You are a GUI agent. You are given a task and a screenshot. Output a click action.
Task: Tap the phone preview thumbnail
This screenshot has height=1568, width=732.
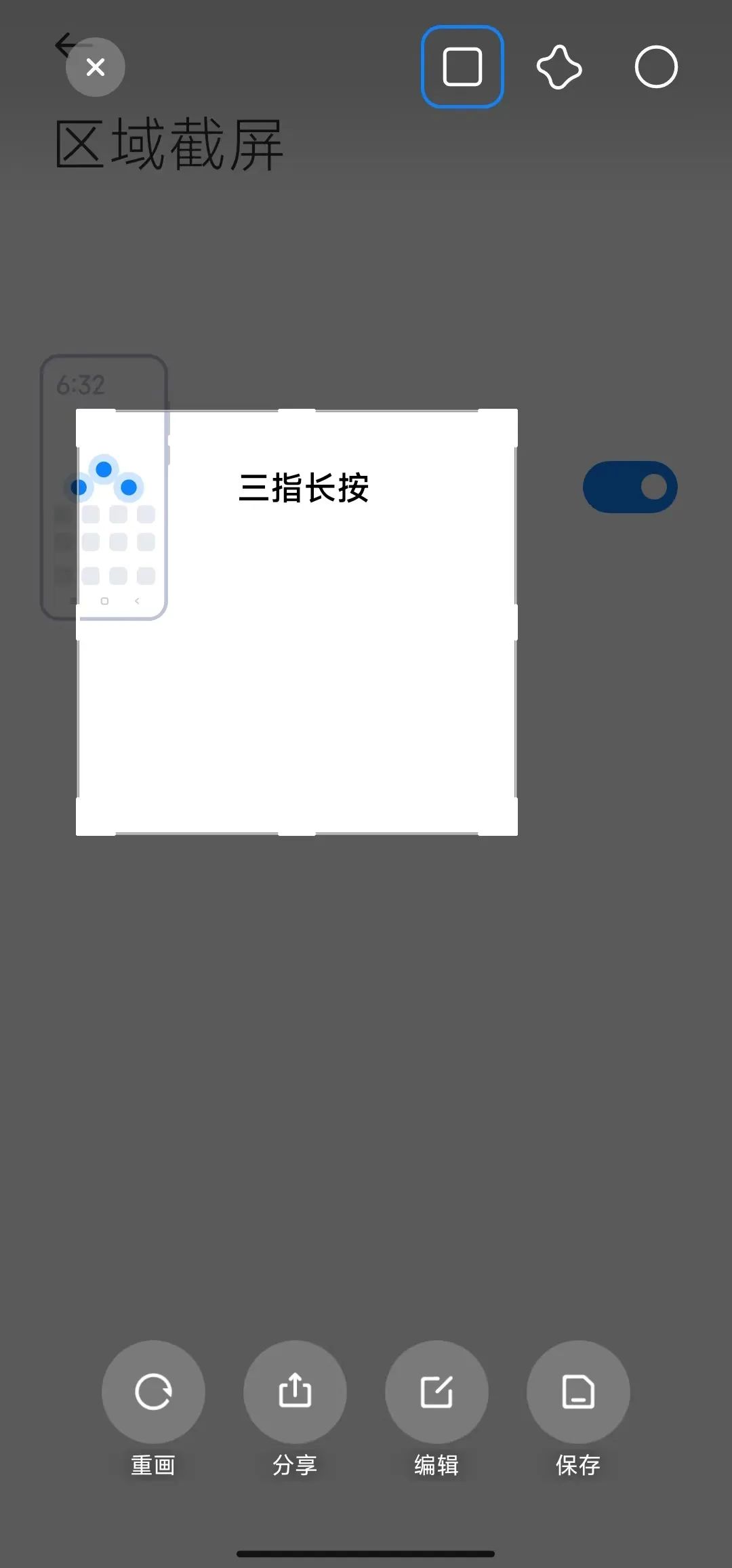click(104, 485)
